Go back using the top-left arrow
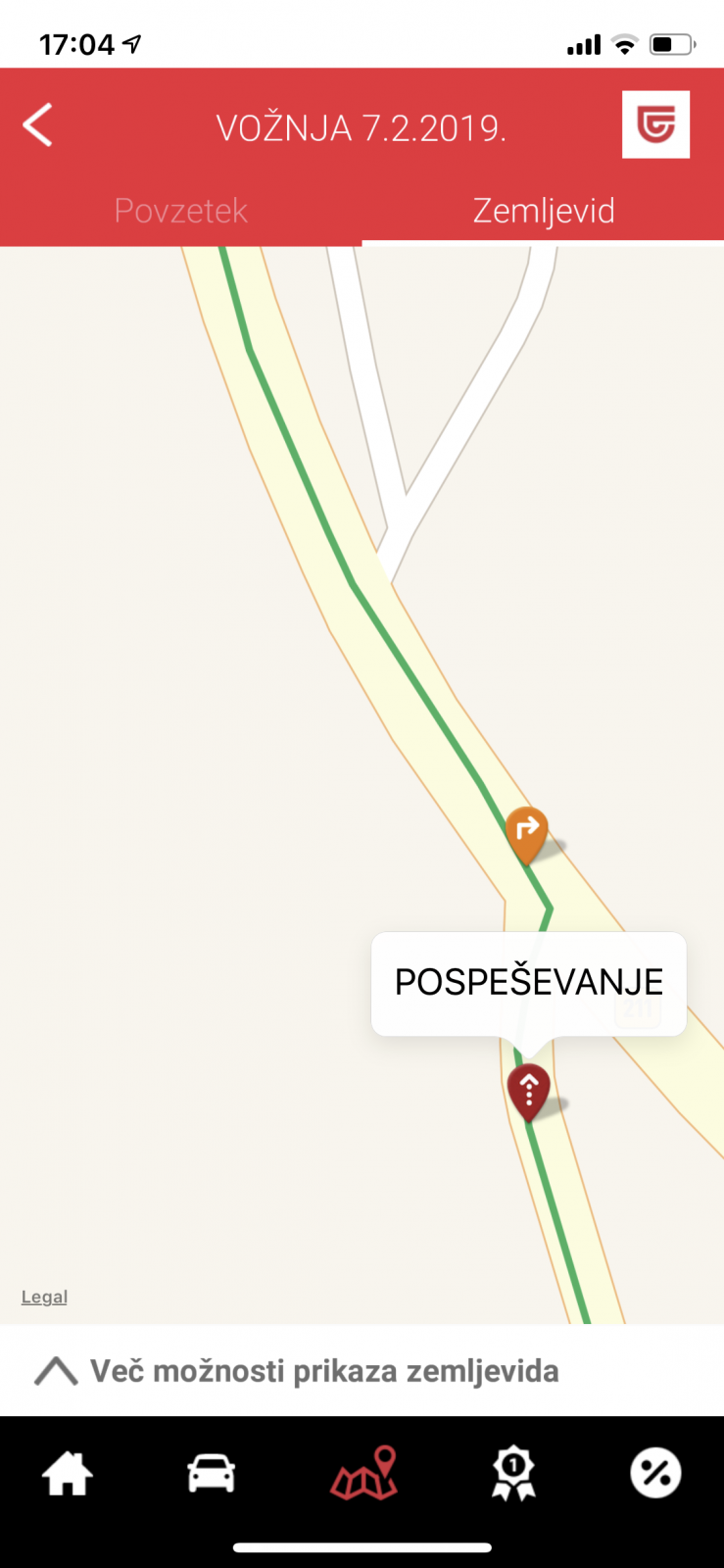Viewport: 724px width, 1568px height. pos(37,125)
